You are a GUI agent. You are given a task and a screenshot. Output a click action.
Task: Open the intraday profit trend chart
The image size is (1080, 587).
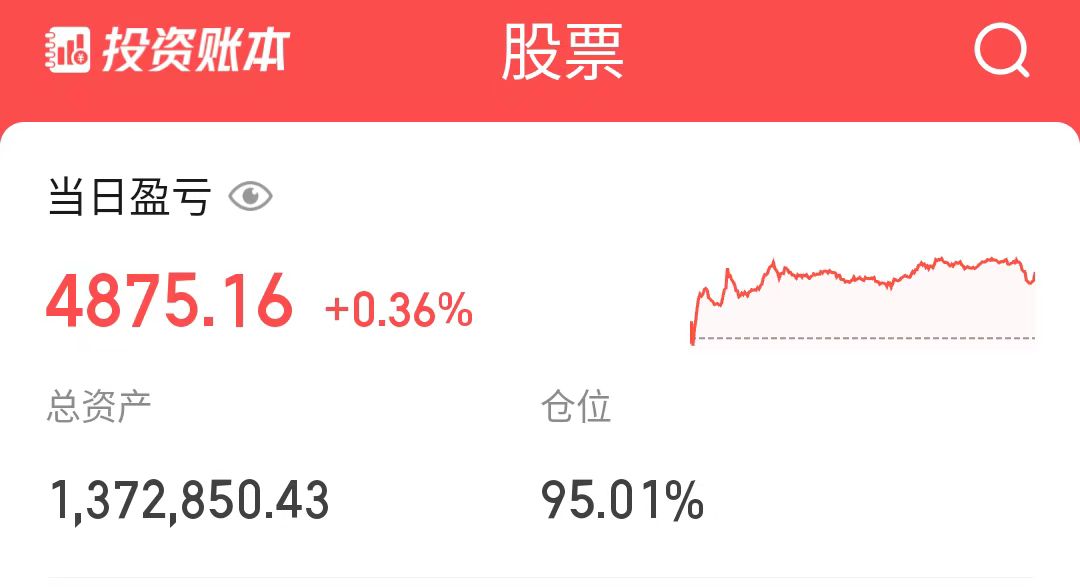click(863, 300)
